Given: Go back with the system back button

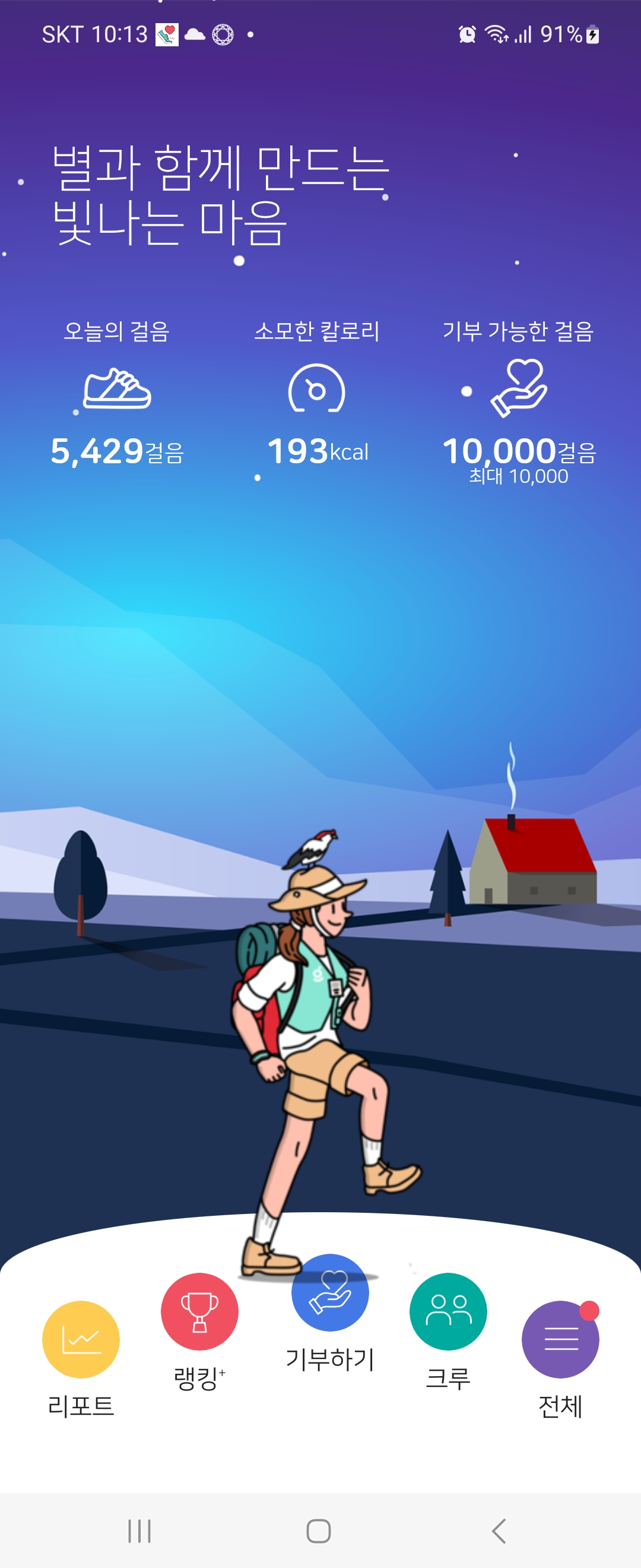Looking at the screenshot, I should point(499,1530).
